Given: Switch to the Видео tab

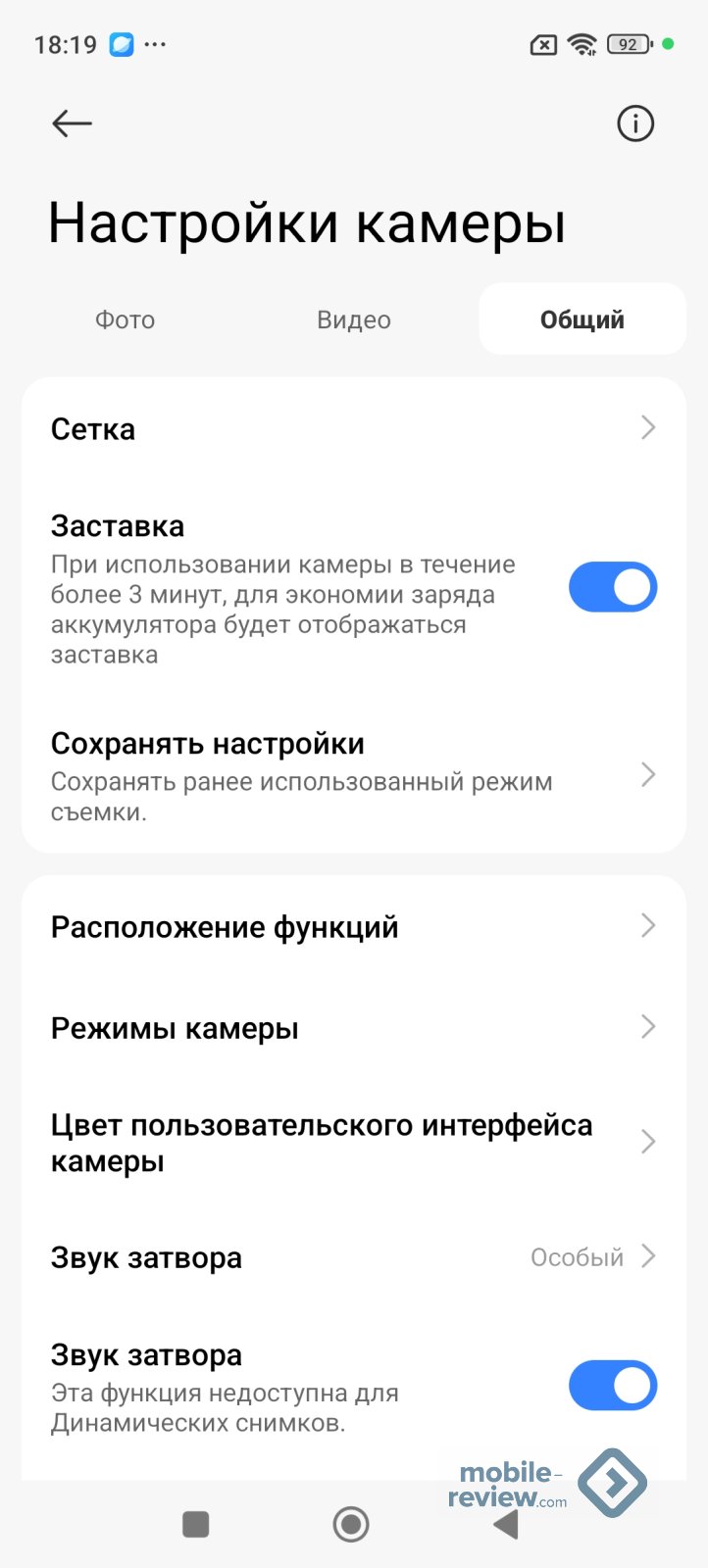Looking at the screenshot, I should pyautogui.click(x=354, y=319).
